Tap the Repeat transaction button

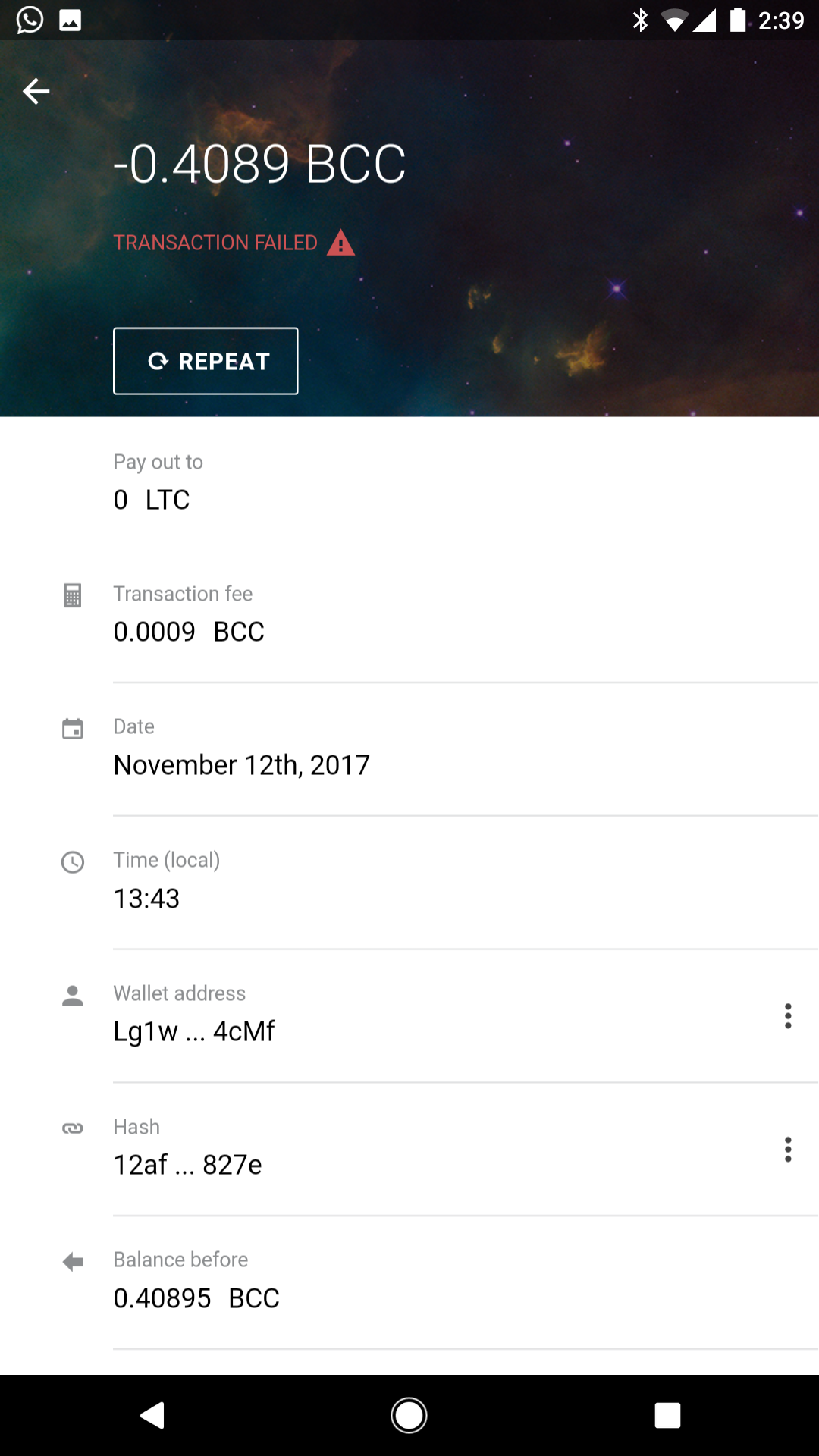coord(206,361)
